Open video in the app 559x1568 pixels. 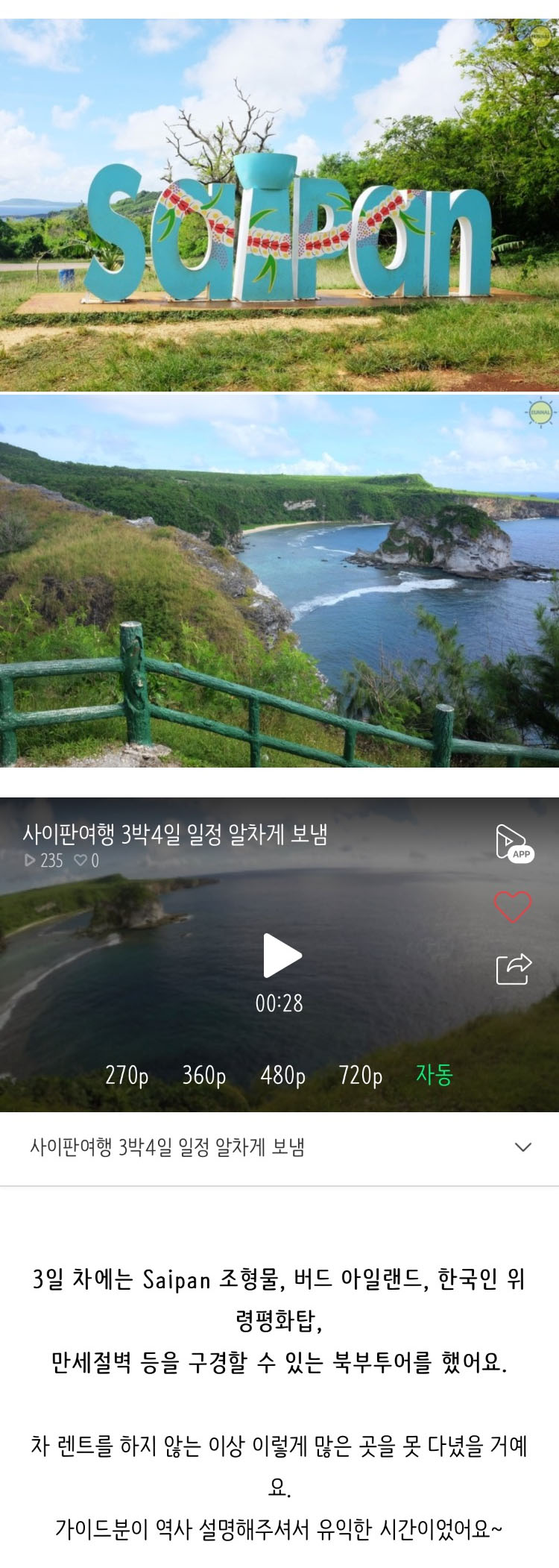(x=514, y=844)
